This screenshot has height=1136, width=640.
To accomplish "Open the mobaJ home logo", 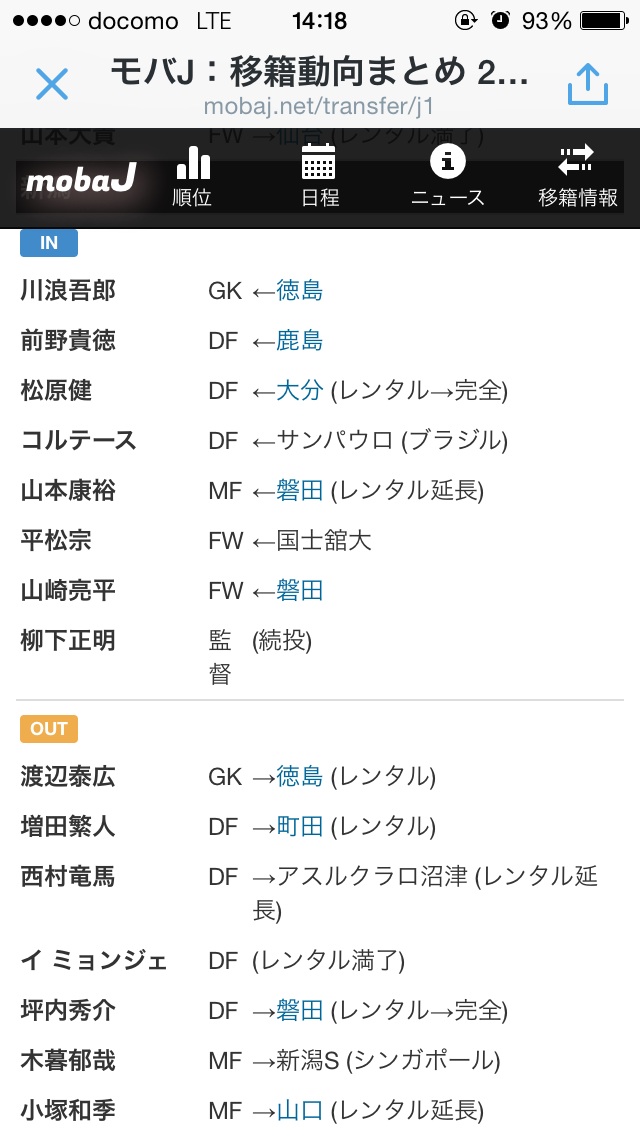I will point(80,180).
